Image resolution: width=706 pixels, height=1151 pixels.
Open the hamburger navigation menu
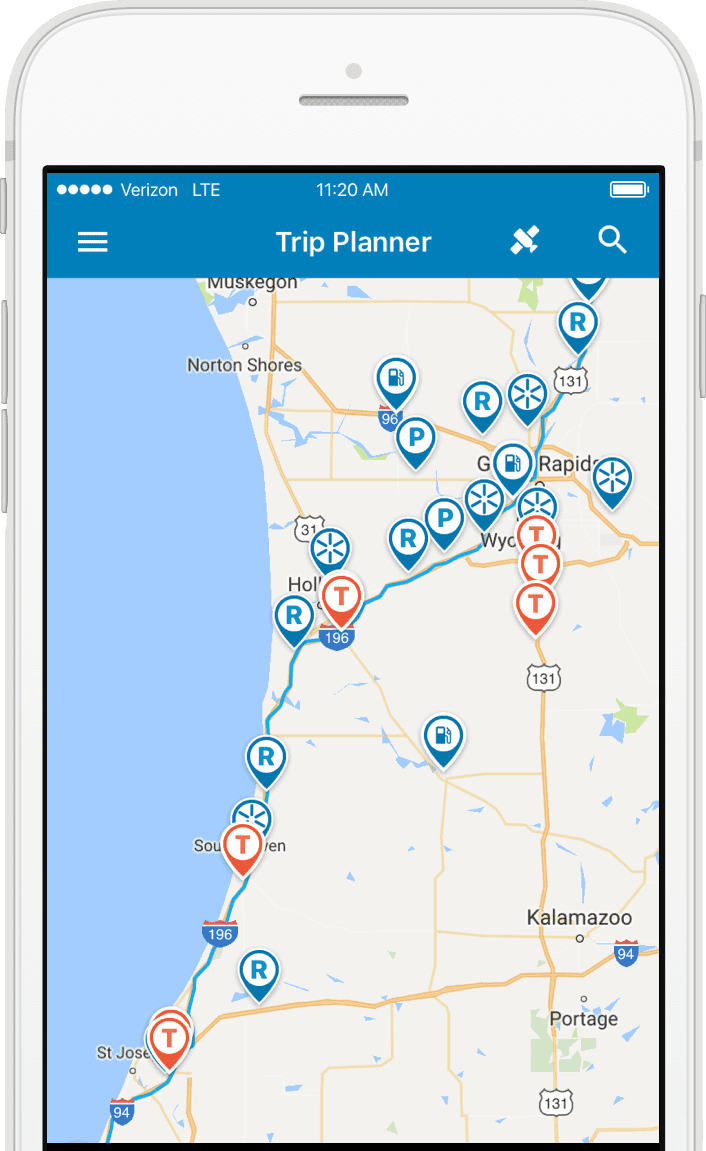(93, 242)
